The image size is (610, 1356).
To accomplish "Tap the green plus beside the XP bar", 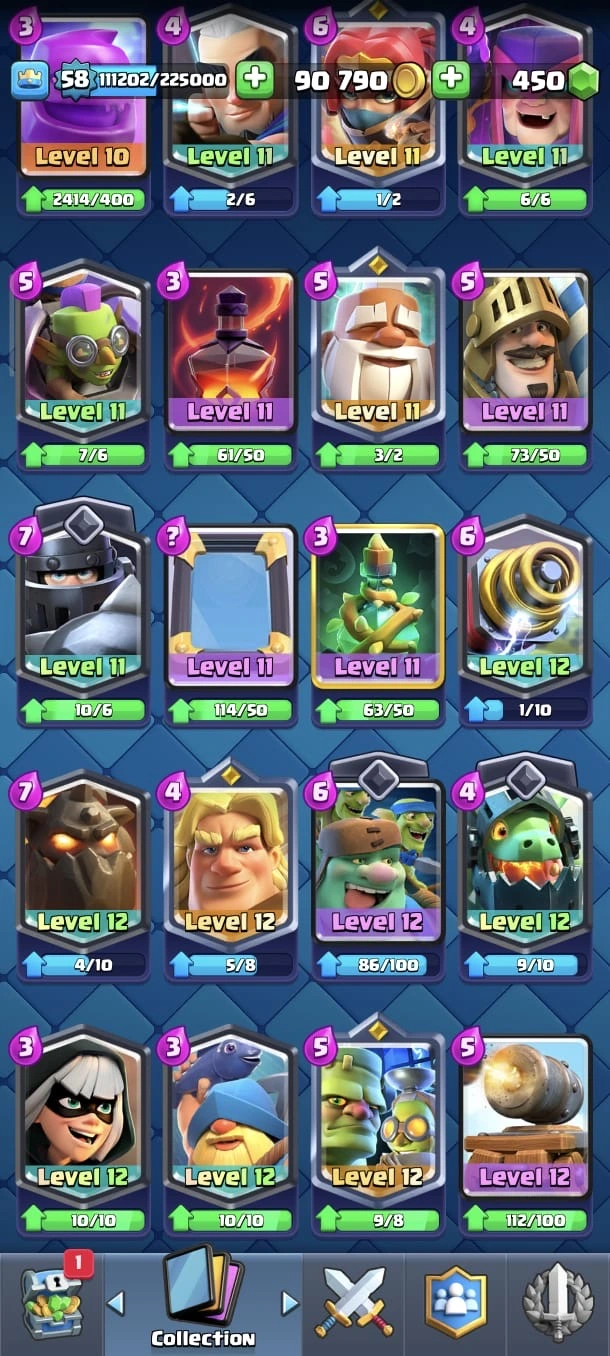I will point(255,79).
